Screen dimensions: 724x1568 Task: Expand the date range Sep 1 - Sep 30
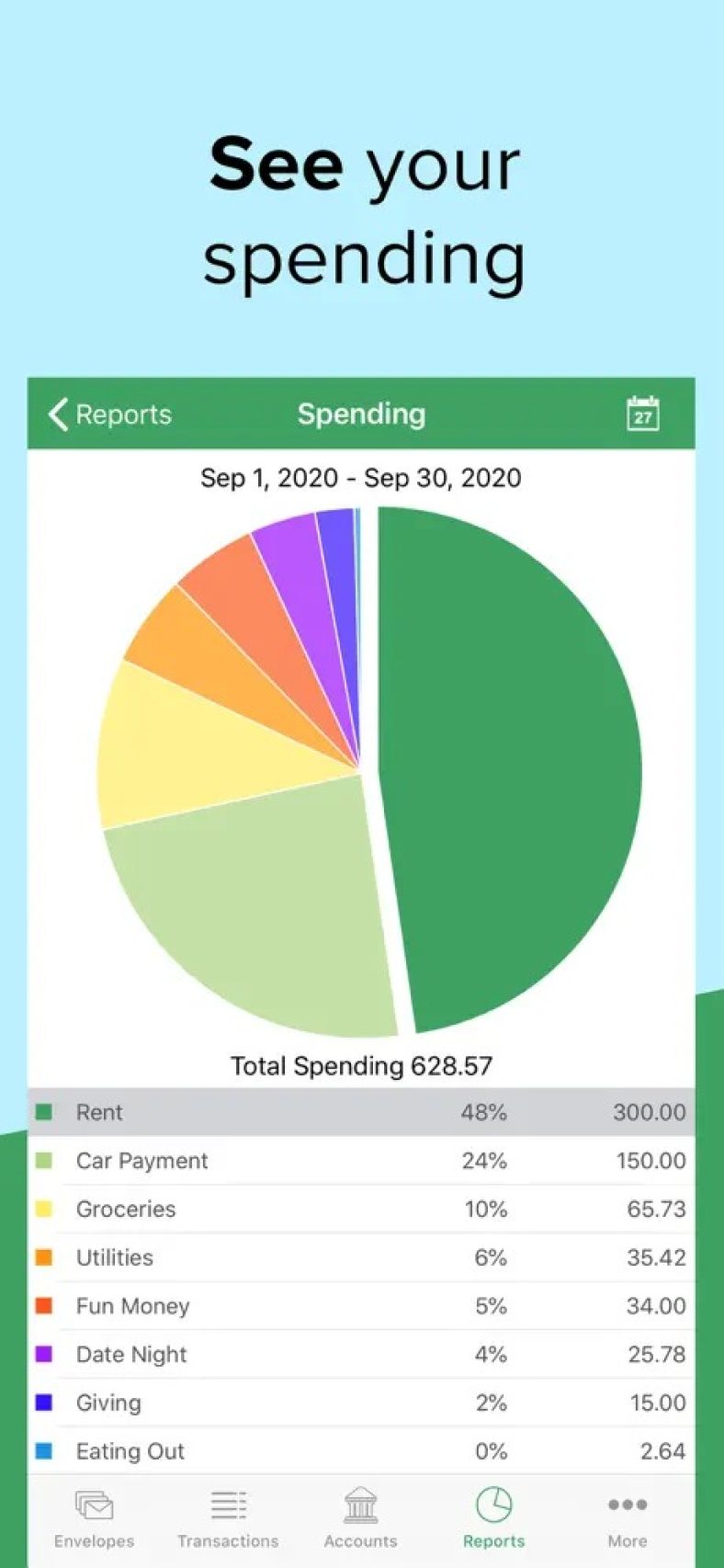coord(361,478)
